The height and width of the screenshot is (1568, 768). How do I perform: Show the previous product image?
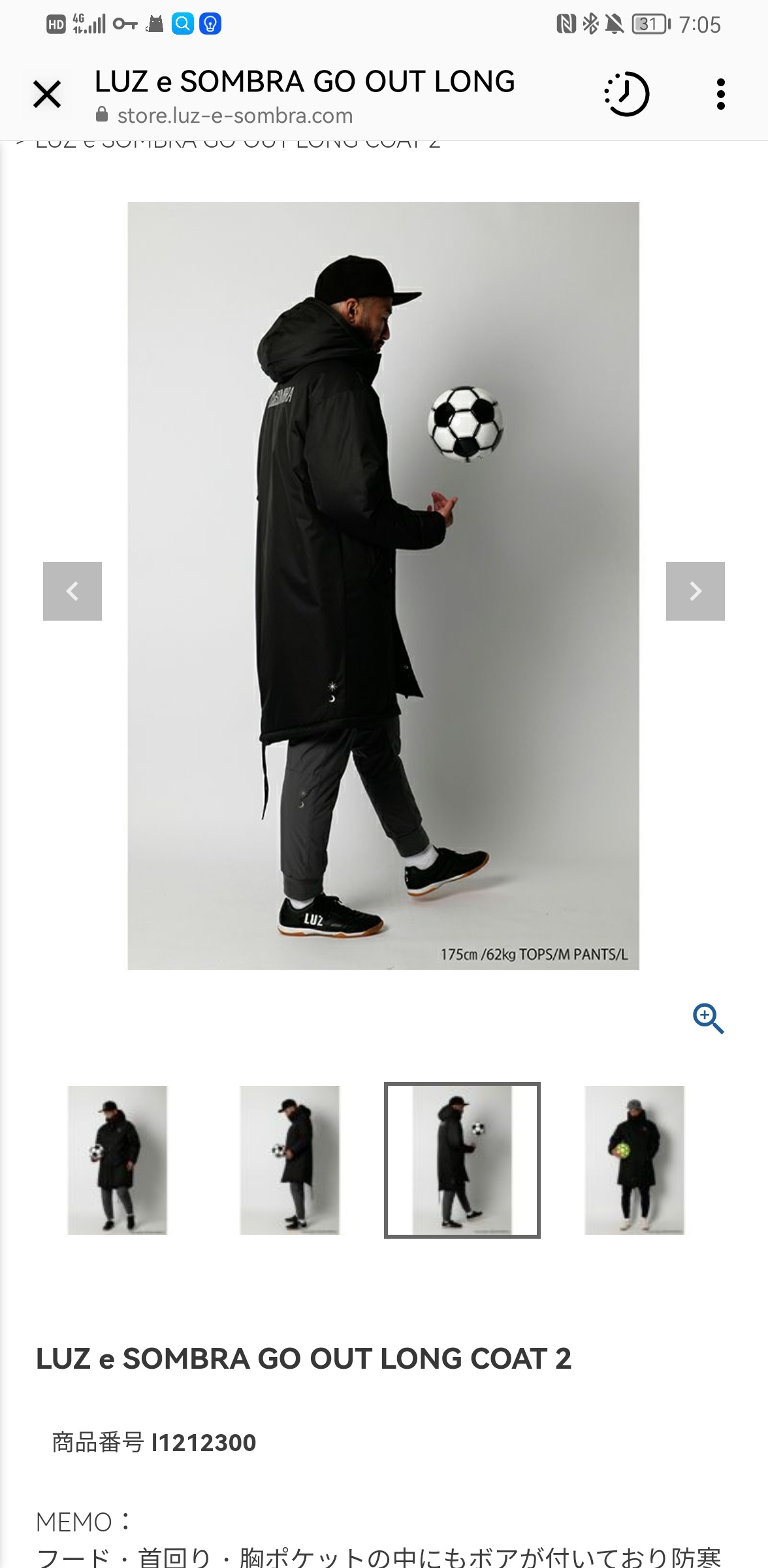tap(72, 591)
